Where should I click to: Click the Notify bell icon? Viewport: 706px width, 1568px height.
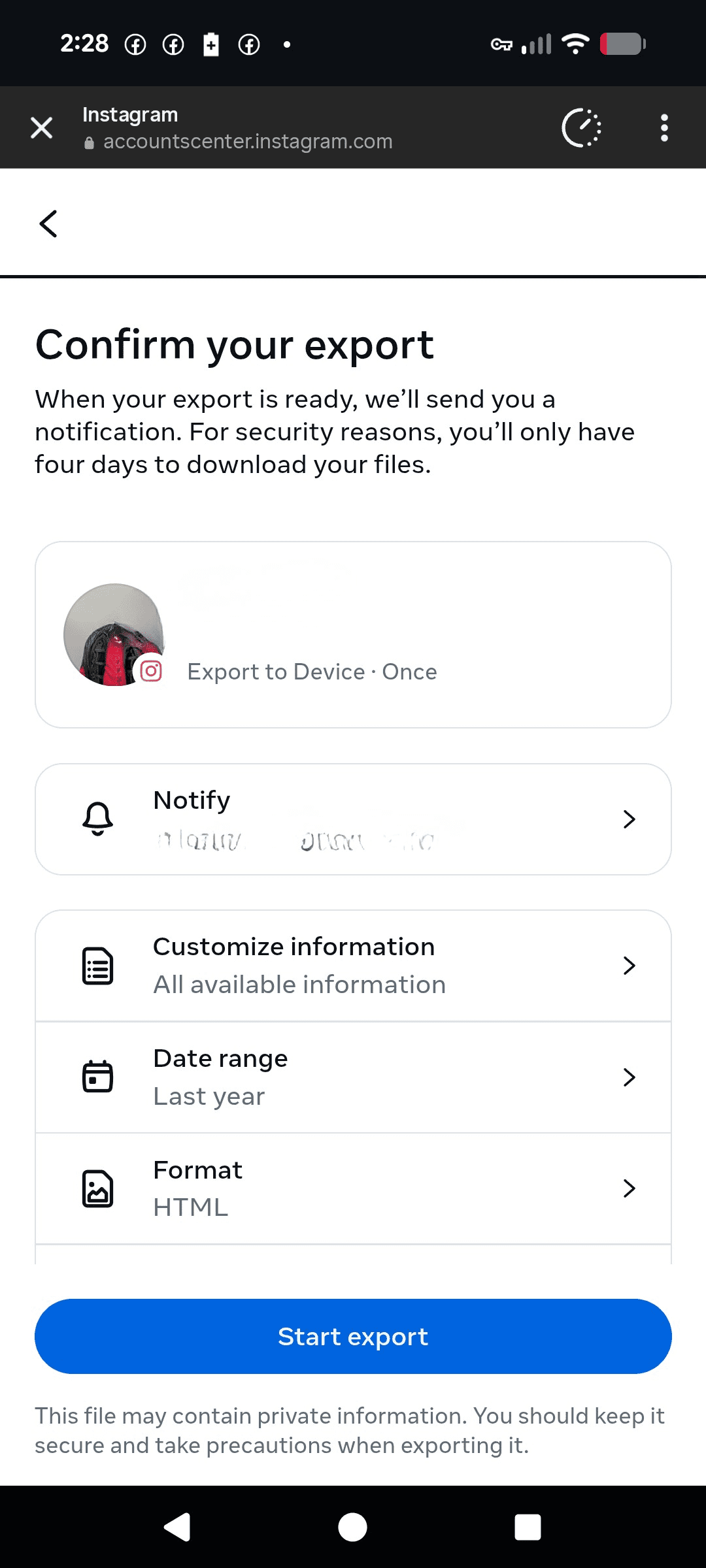coord(97,819)
